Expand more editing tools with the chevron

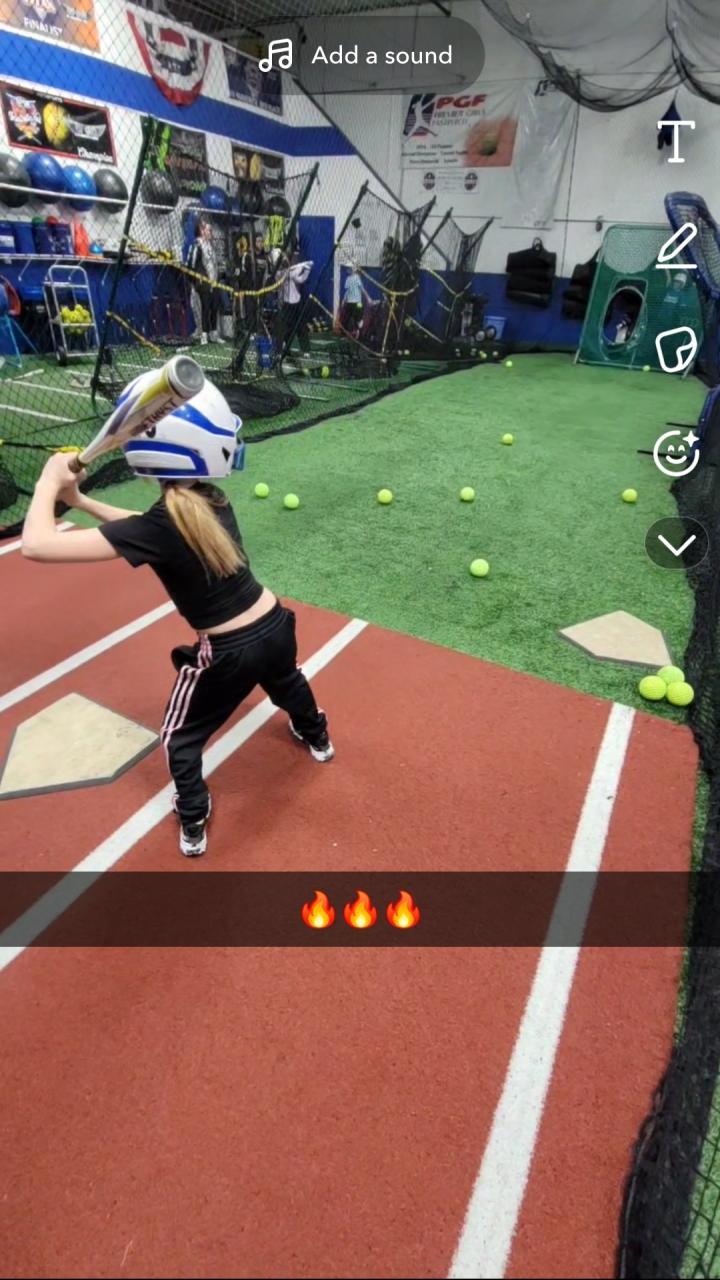pyautogui.click(x=676, y=544)
